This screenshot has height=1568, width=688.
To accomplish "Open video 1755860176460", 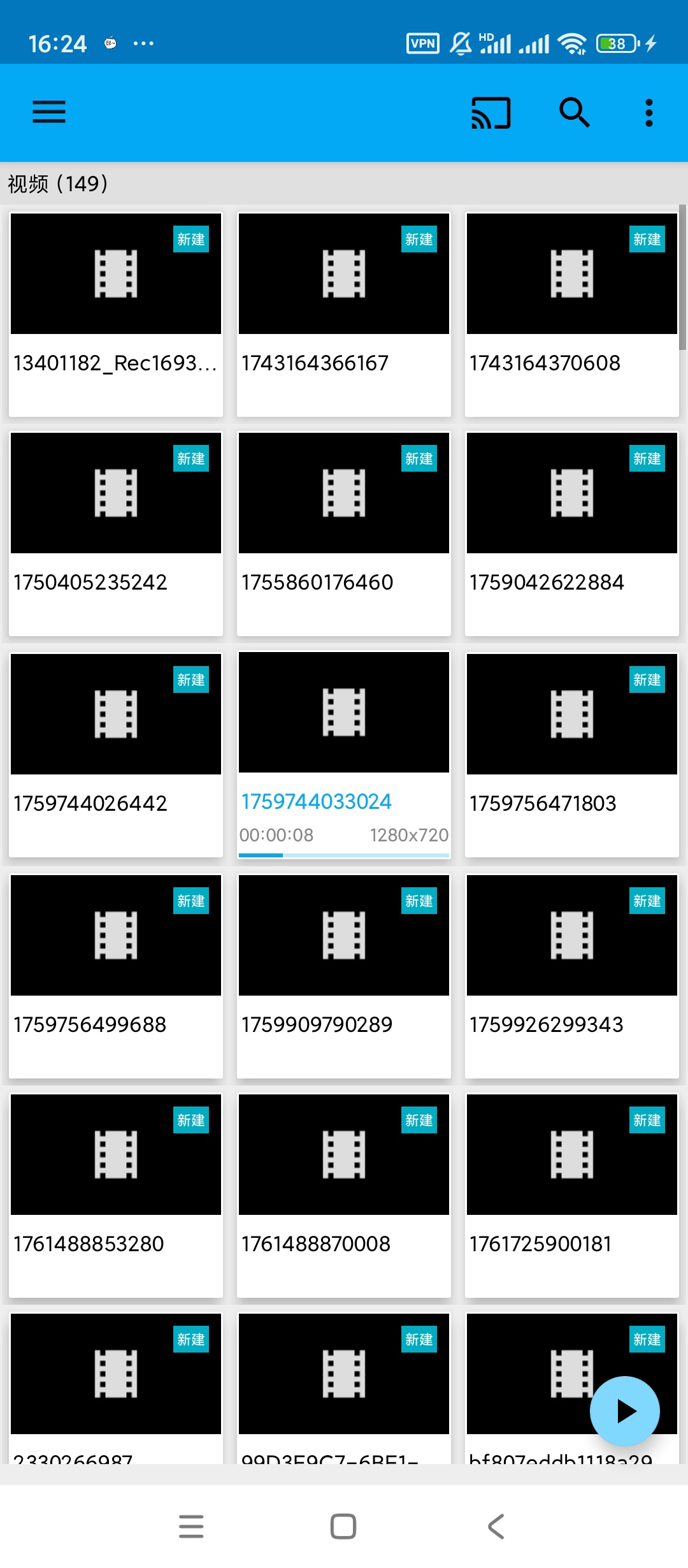I will pyautogui.click(x=344, y=533).
